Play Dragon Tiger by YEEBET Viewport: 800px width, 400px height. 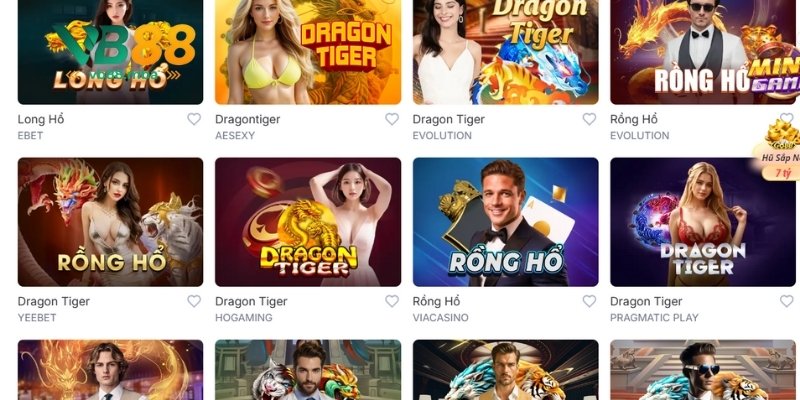click(110, 222)
